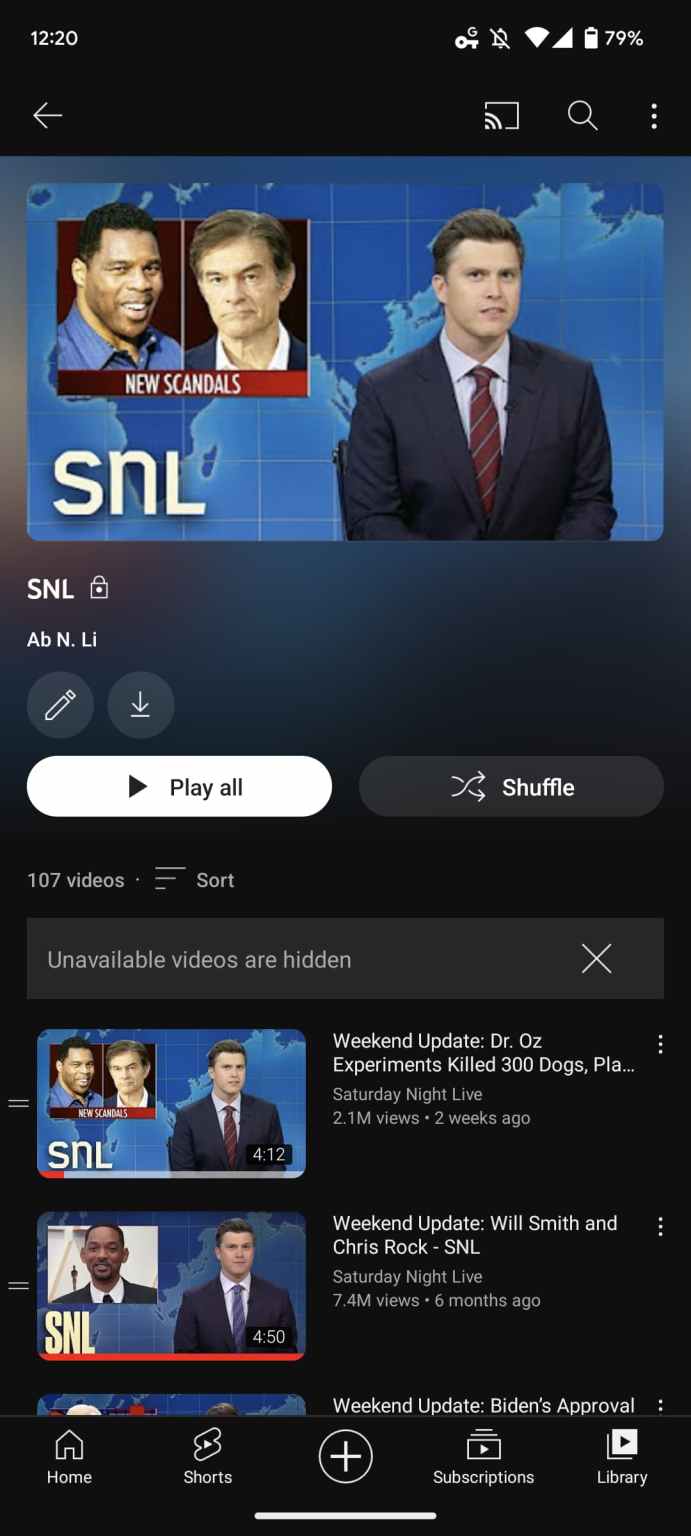This screenshot has height=1536, width=691.
Task: Switch to the Subscriptions tab
Action: tap(483, 1456)
